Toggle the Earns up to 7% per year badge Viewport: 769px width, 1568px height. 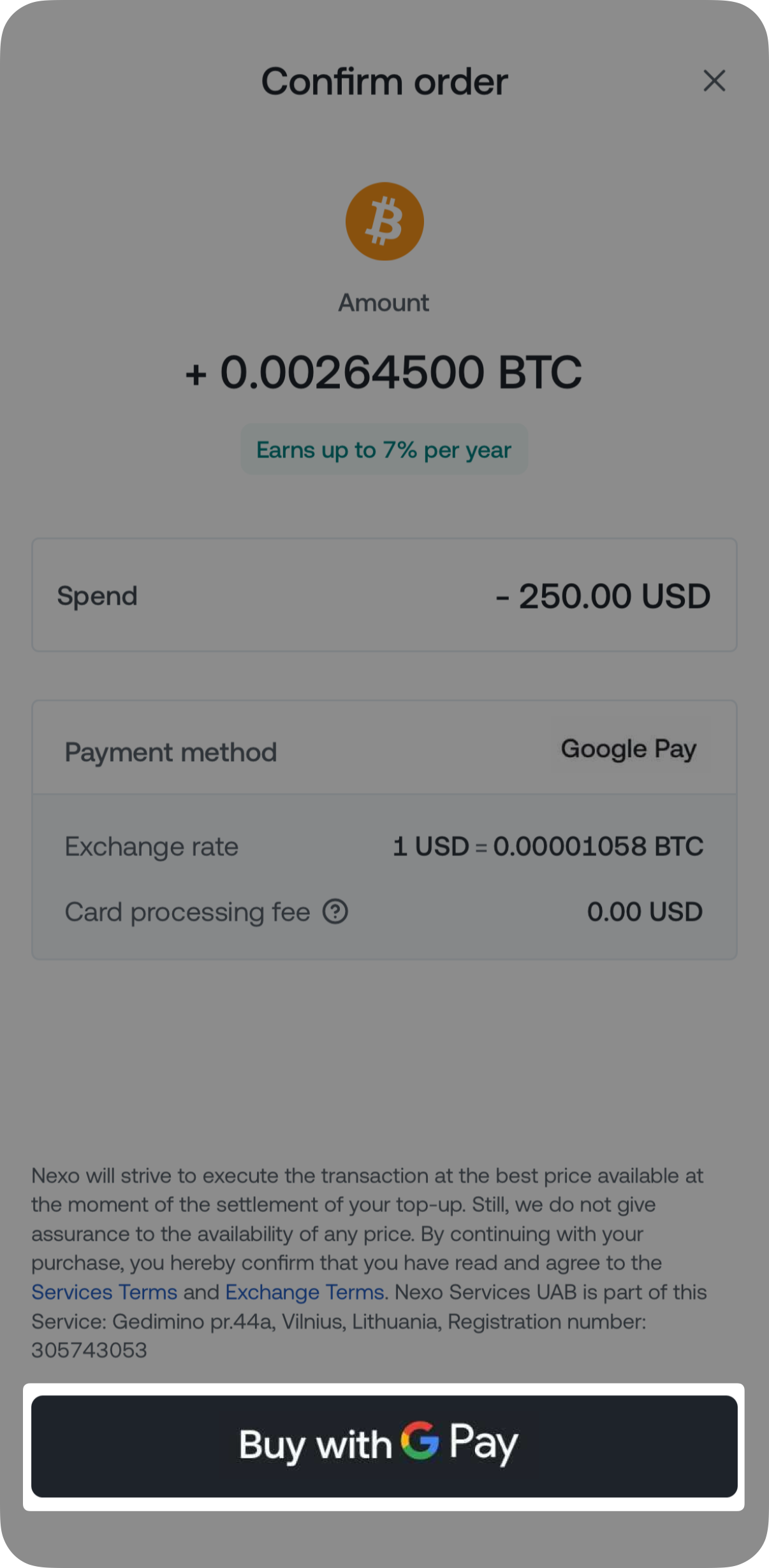point(384,449)
